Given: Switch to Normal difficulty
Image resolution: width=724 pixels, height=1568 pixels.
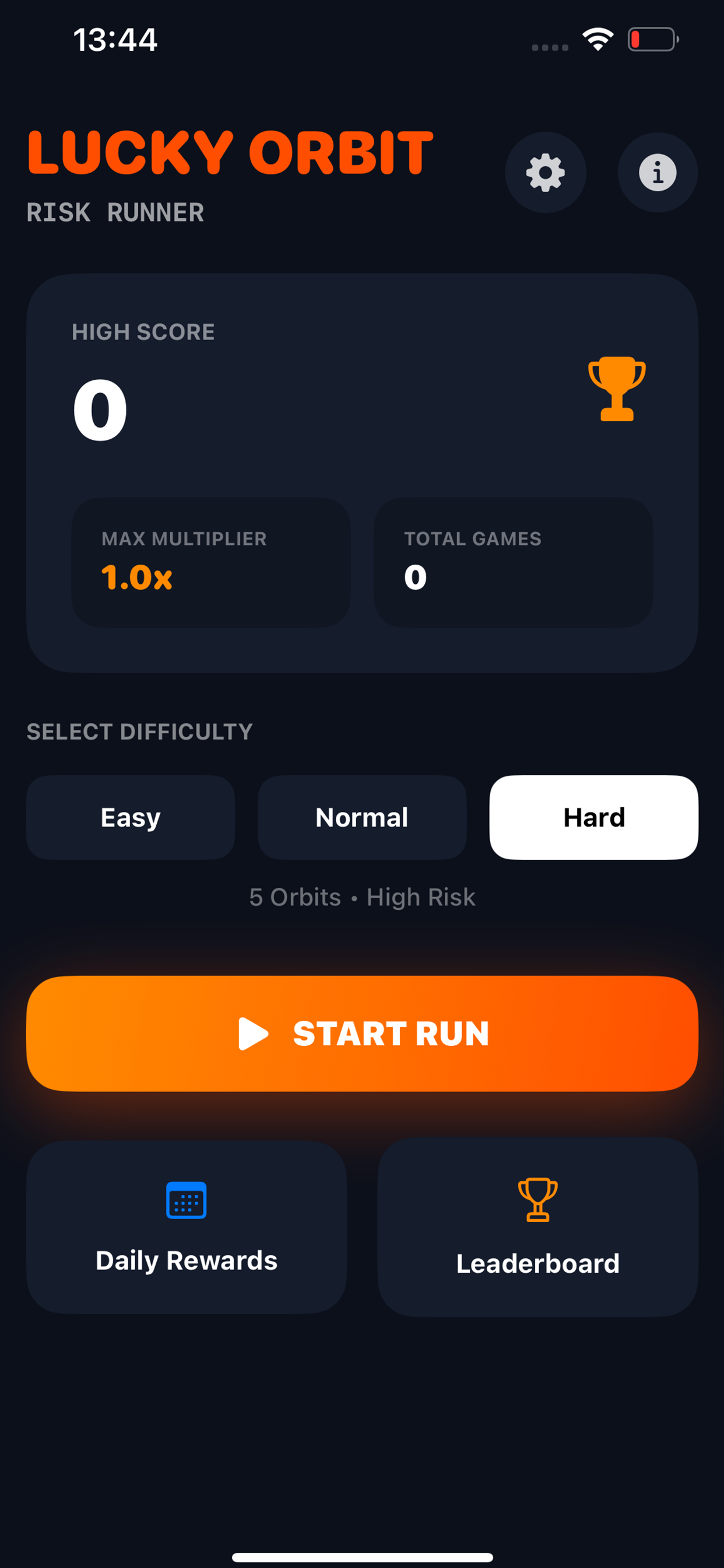Looking at the screenshot, I should [x=362, y=817].
